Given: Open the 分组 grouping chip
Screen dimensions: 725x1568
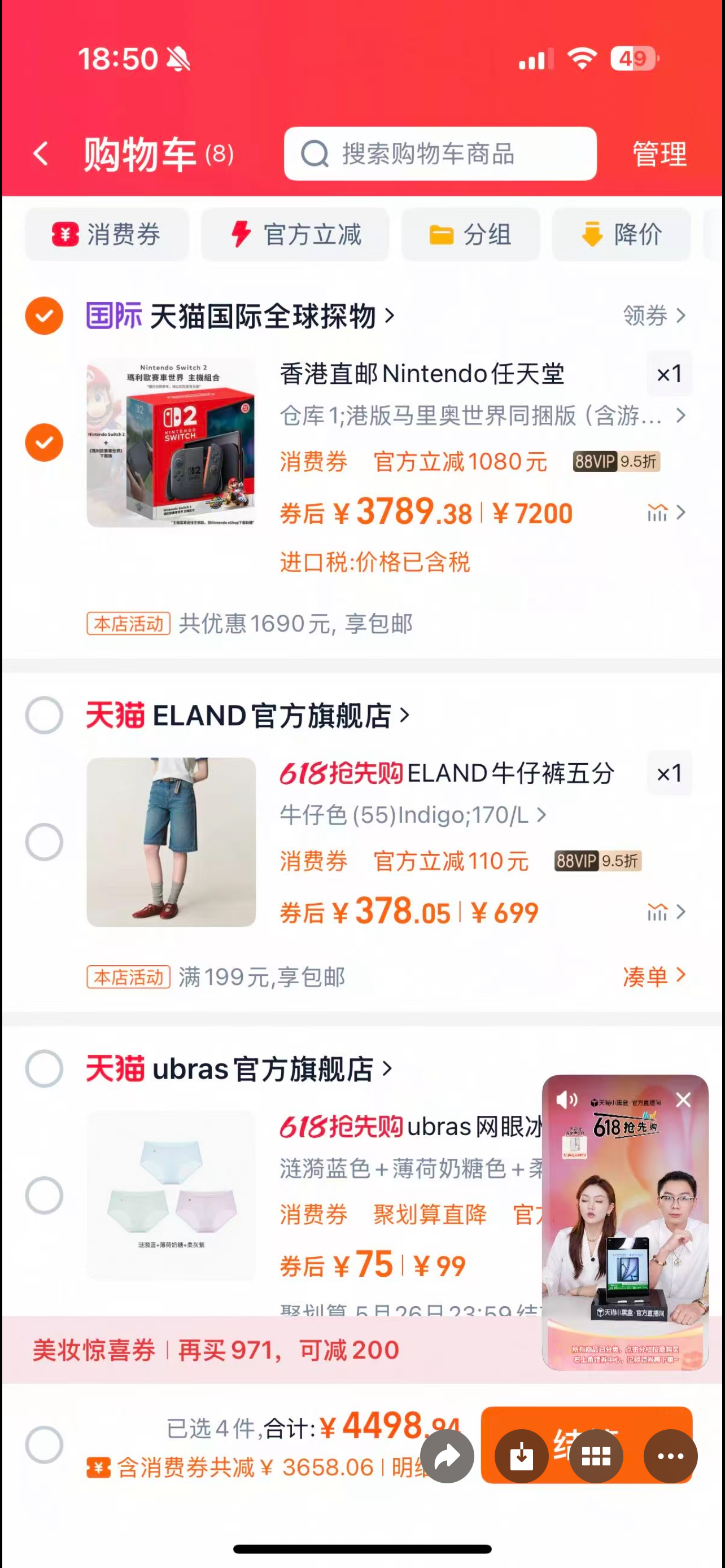Looking at the screenshot, I should tap(470, 234).
